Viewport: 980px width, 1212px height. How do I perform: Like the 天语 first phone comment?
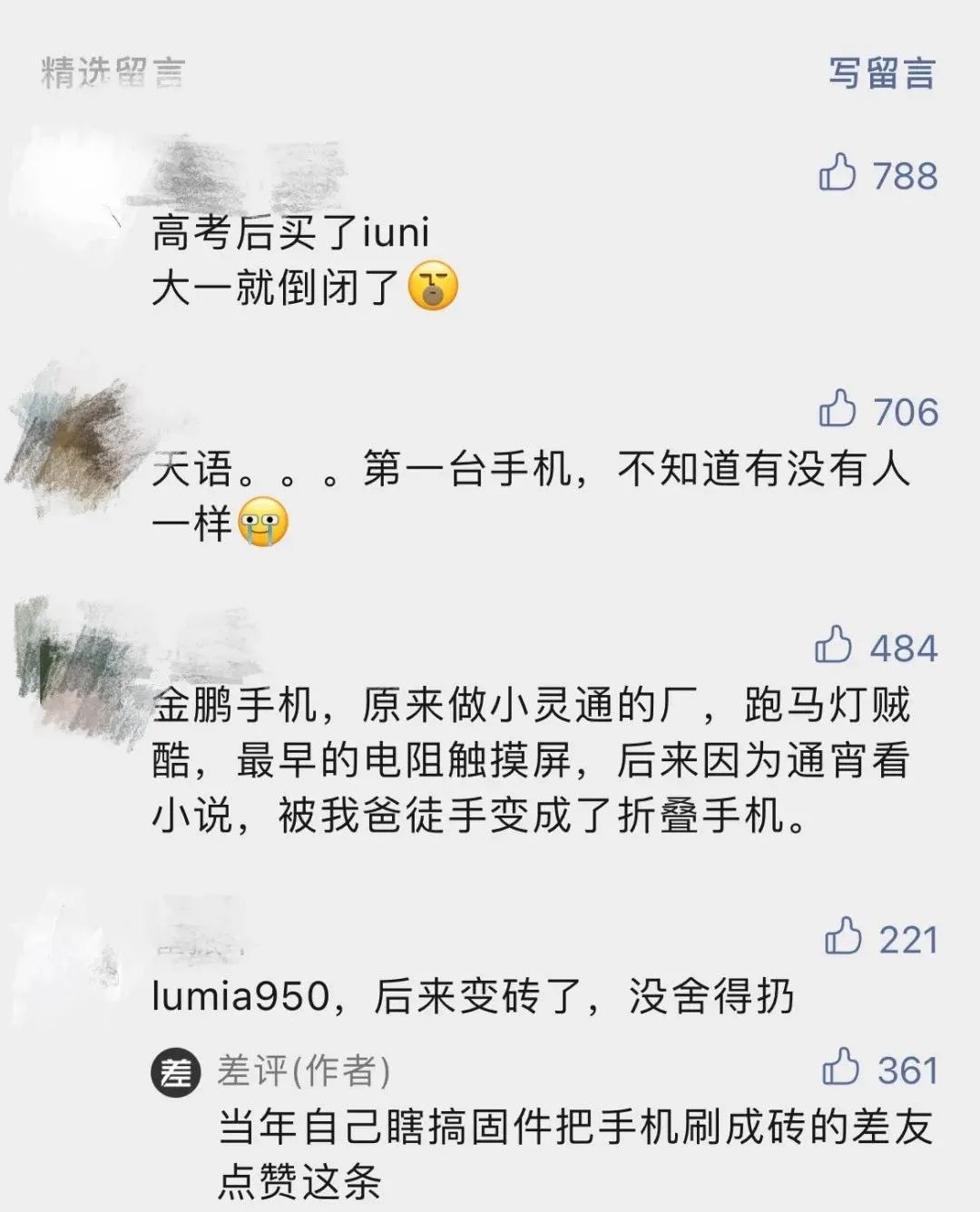coord(838,410)
